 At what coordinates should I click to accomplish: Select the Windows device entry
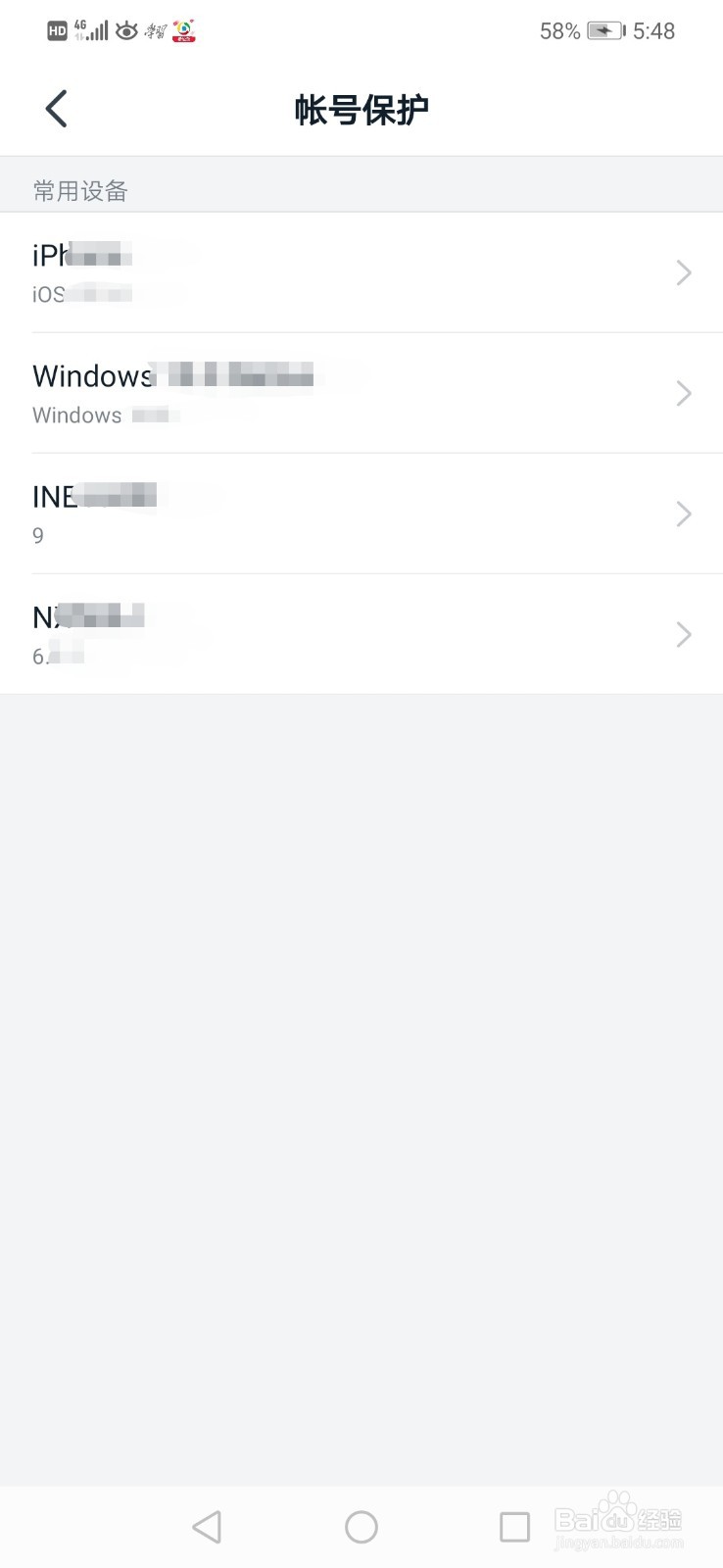click(x=294, y=393)
